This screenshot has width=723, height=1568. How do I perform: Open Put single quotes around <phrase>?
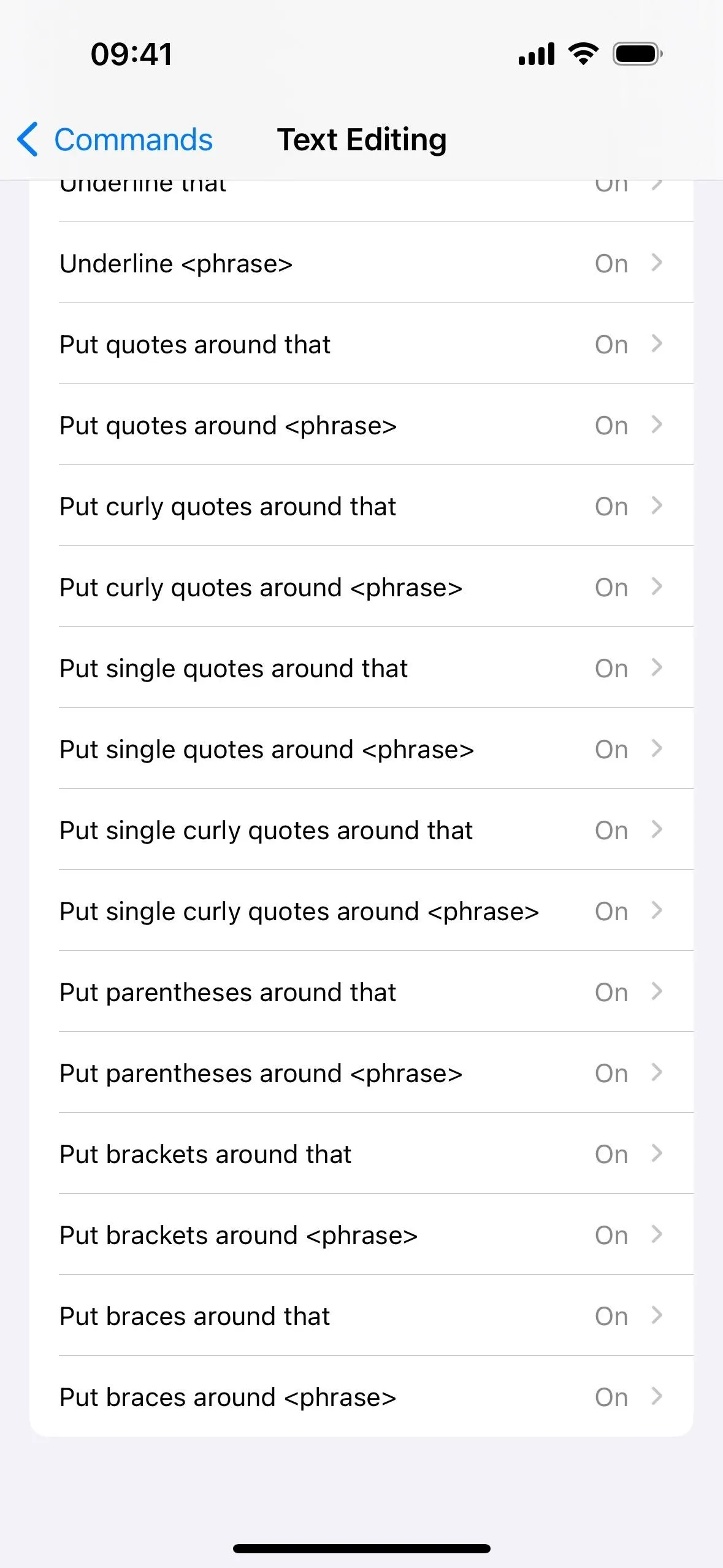click(x=361, y=749)
